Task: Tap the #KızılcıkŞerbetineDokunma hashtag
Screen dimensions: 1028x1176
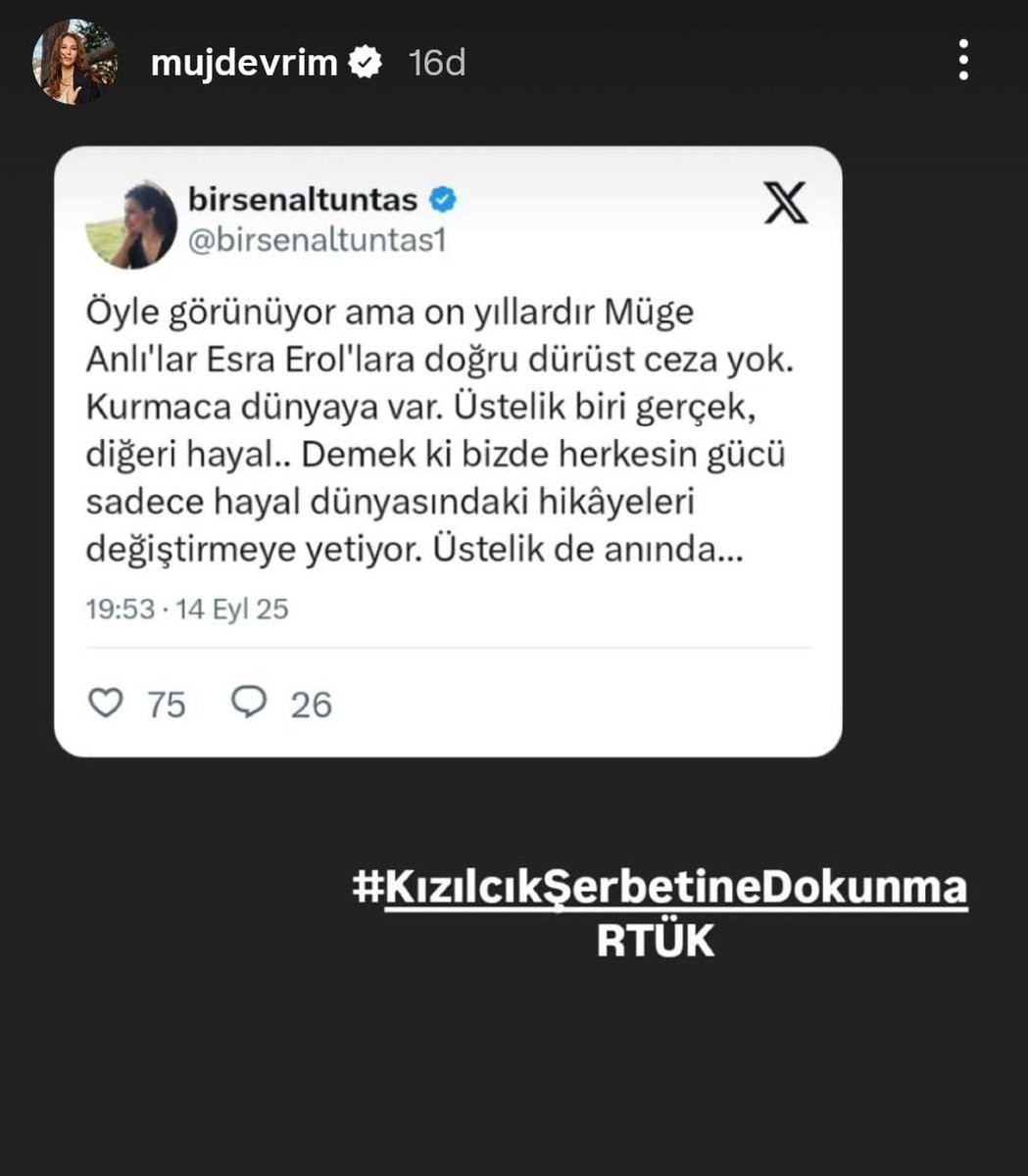Action: 660,888
